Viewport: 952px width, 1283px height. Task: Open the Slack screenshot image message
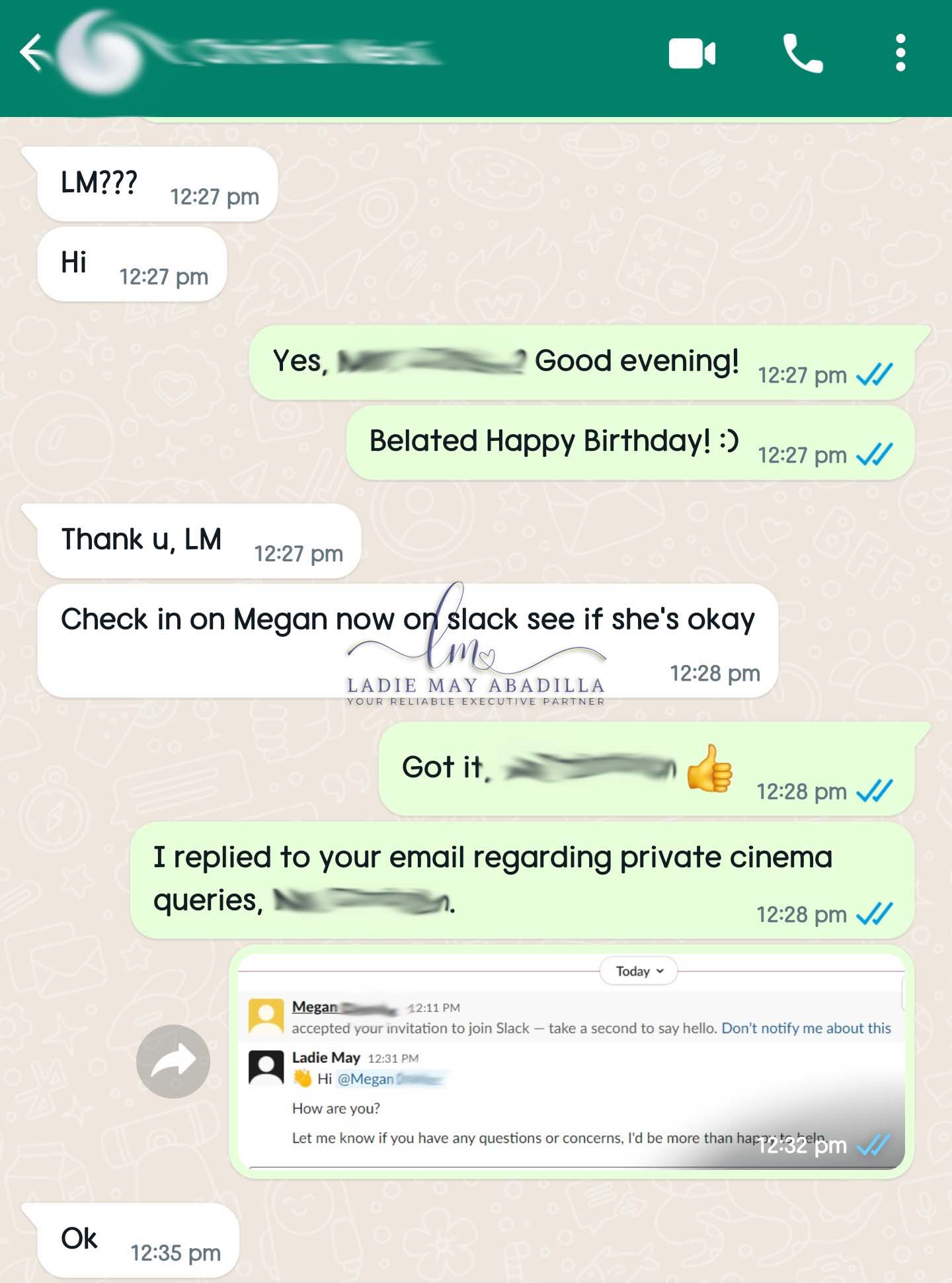(x=571, y=1061)
